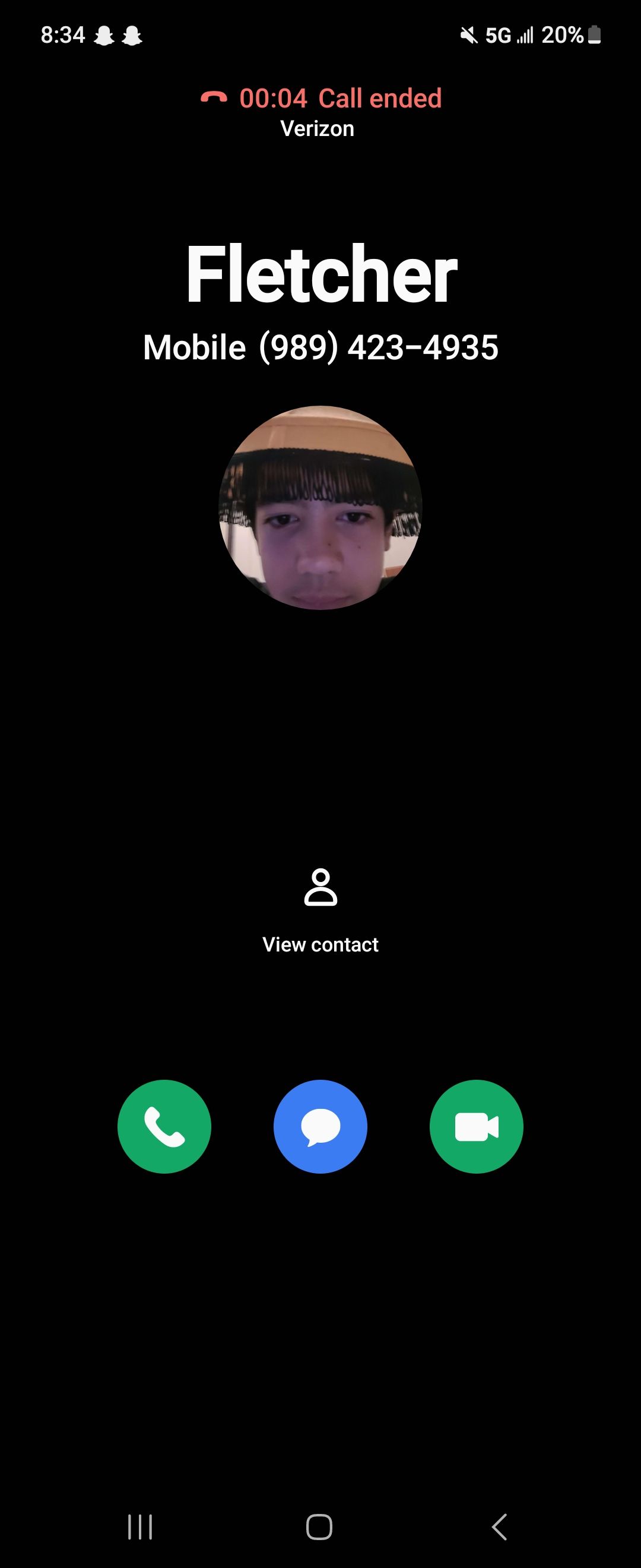Go back using the navigation bar
Screen dimensions: 641x1568
499,1526
